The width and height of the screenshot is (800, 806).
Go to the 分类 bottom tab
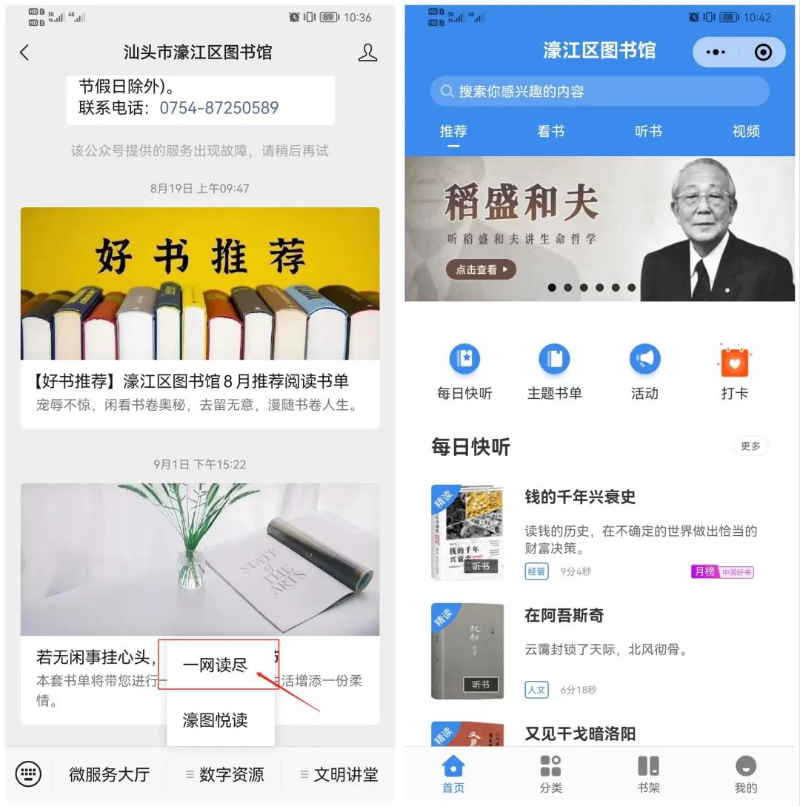(x=551, y=773)
